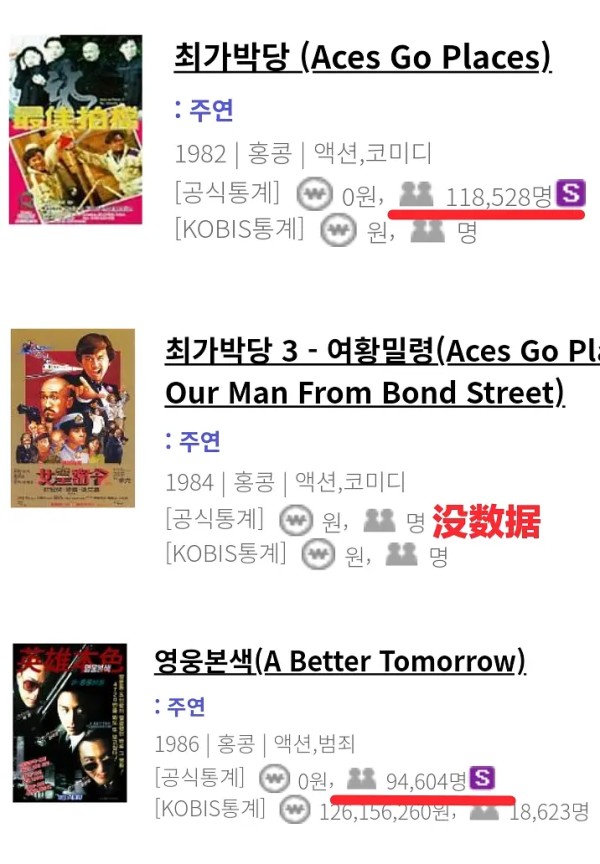Open the 최가박당 (Aces Go Places) title link
This screenshot has height=864, width=600.
pos(362,57)
